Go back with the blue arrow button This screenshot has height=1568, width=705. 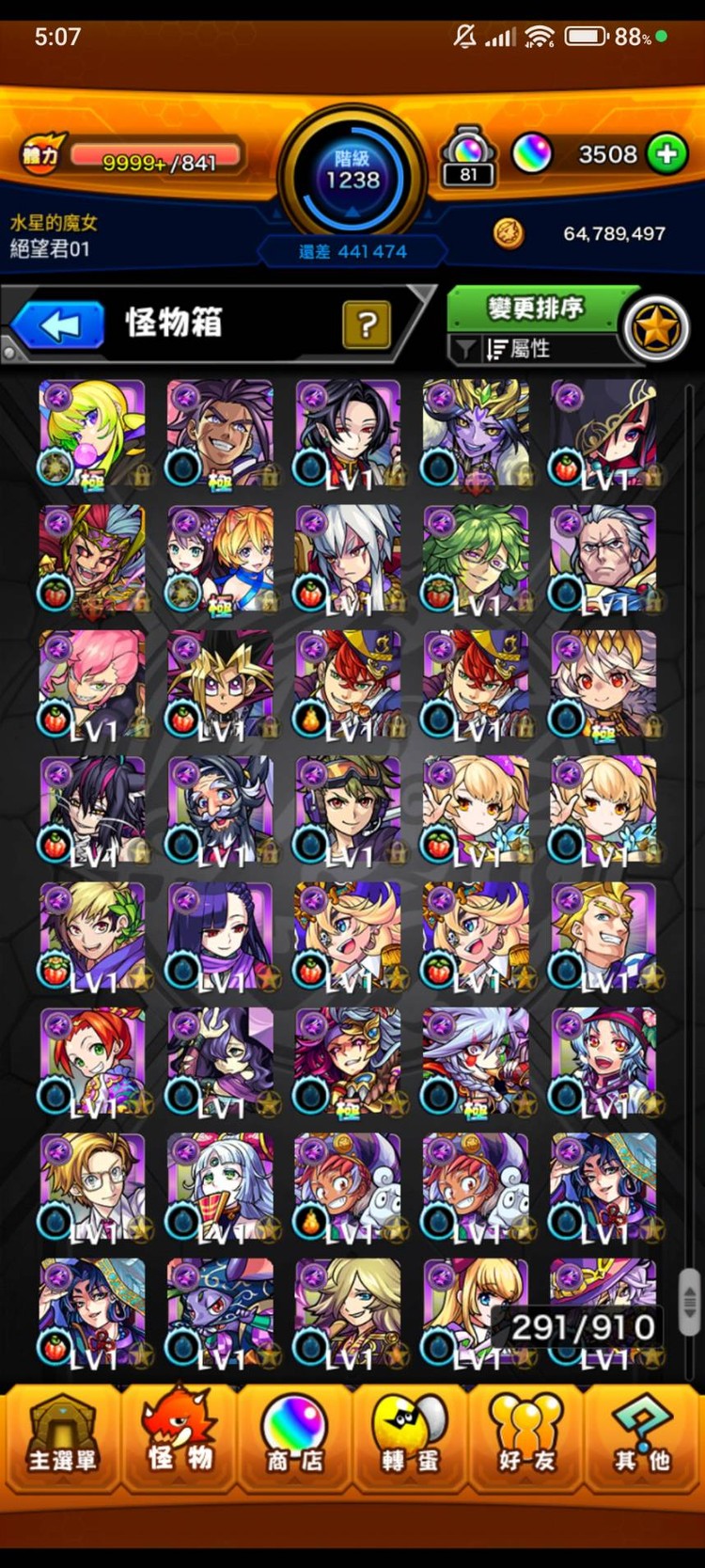(58, 326)
